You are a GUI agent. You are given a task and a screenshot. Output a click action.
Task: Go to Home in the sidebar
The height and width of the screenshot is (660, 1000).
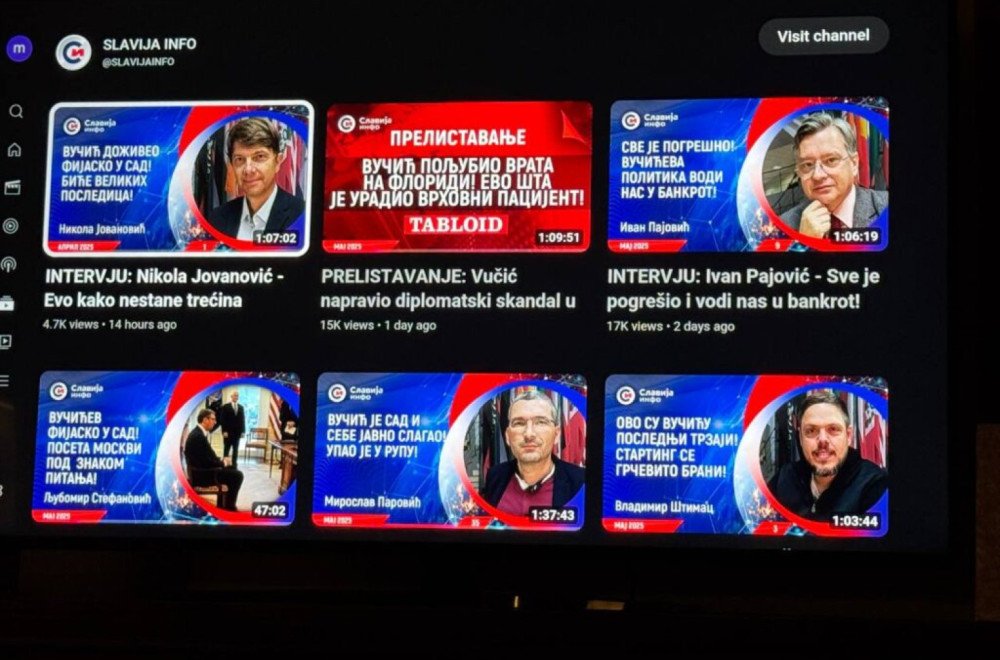(x=14, y=150)
